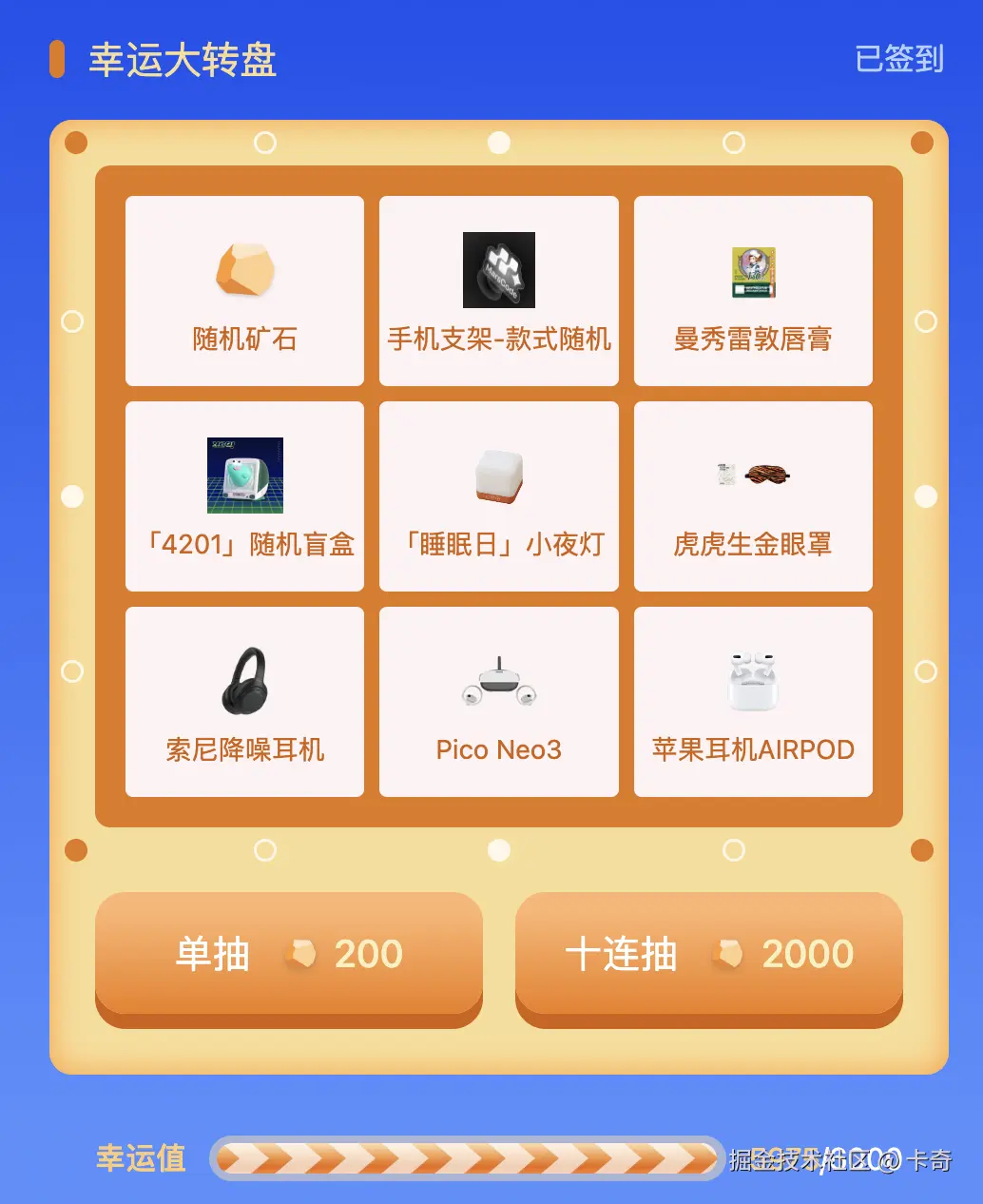This screenshot has height=1204, width=983.
Task: Open the 随机矿石 prize card
Action: 243,291
